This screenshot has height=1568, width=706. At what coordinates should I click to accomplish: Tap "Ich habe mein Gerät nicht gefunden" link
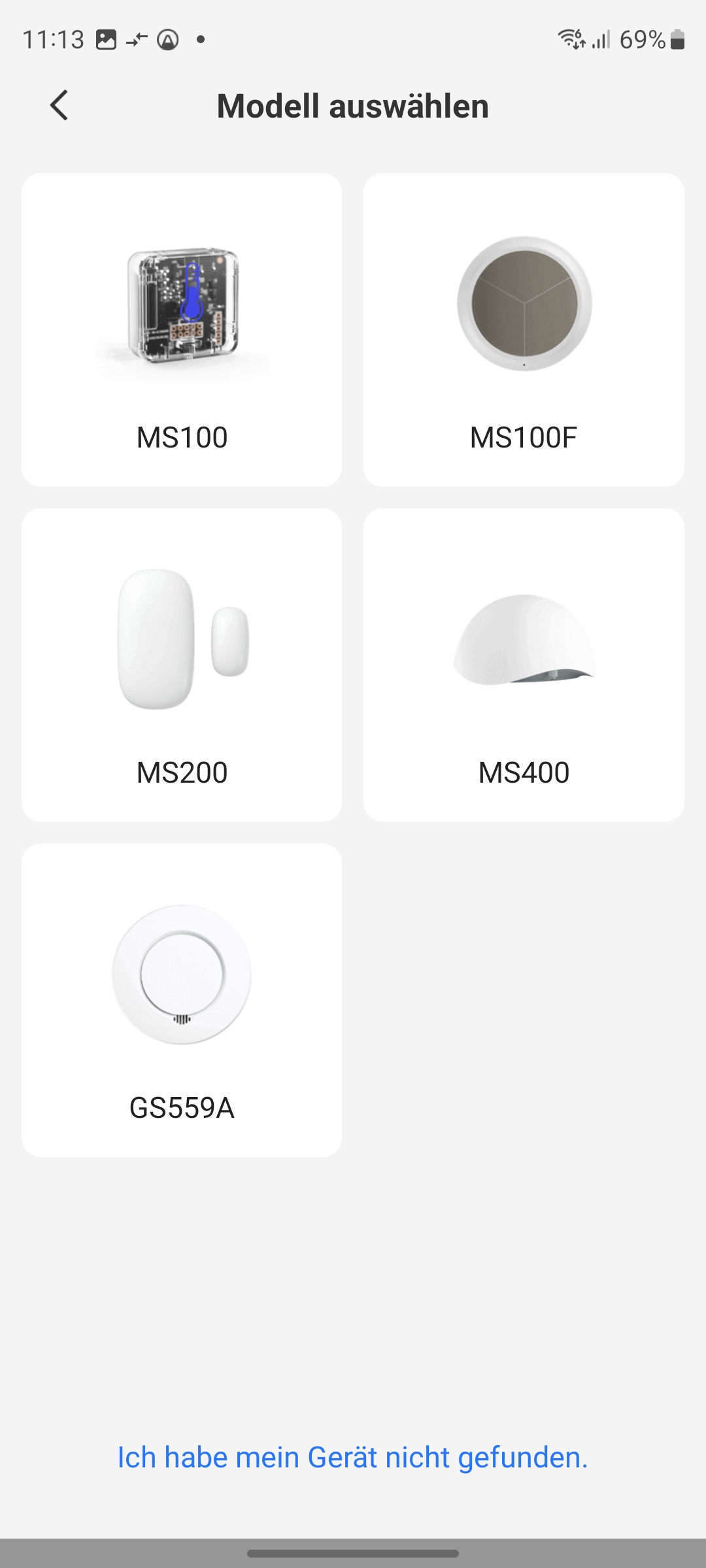pyautogui.click(x=352, y=1458)
